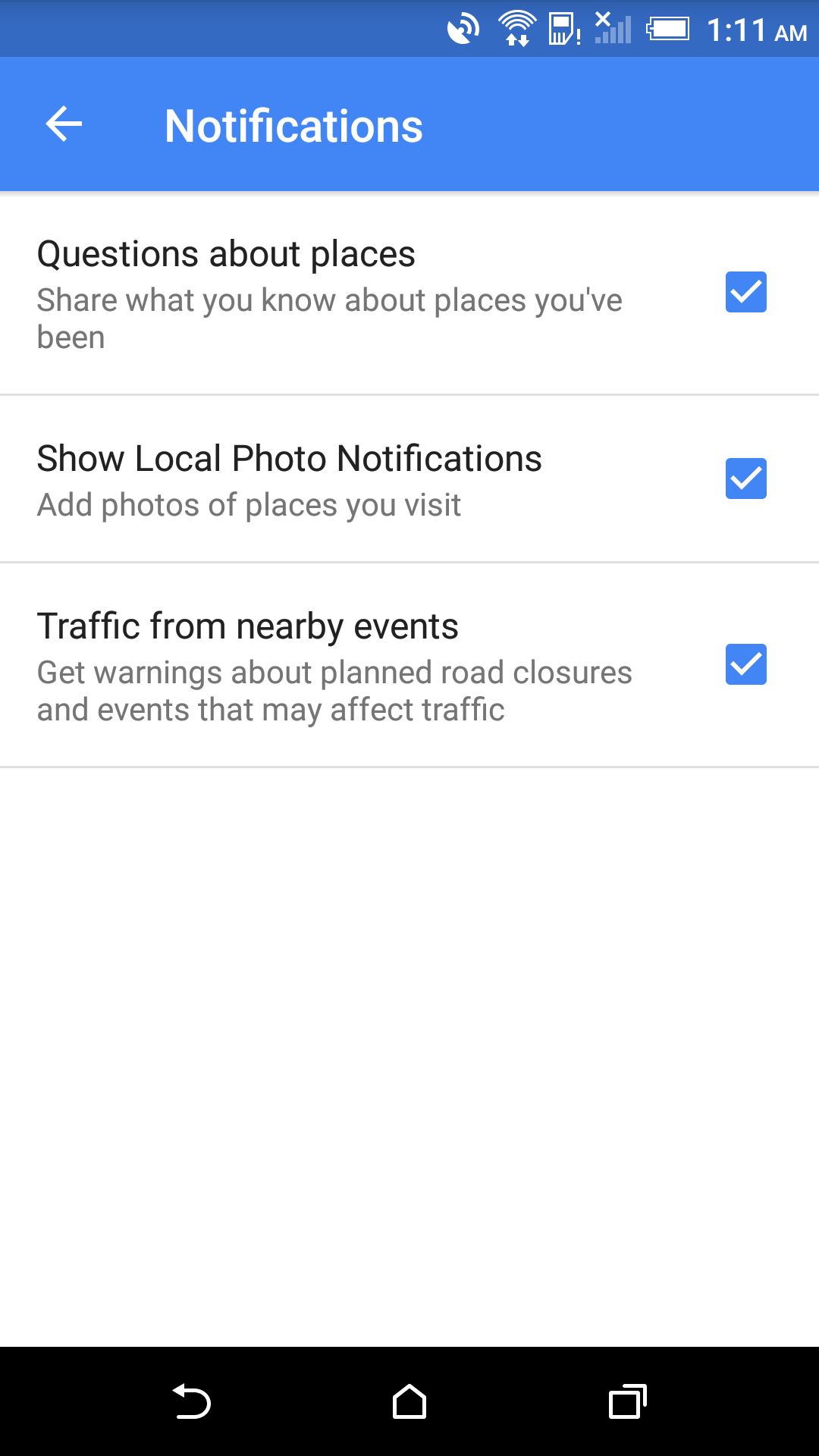Screen dimensions: 819x1456
Task: Tap the road closures description text
Action: coord(335,690)
